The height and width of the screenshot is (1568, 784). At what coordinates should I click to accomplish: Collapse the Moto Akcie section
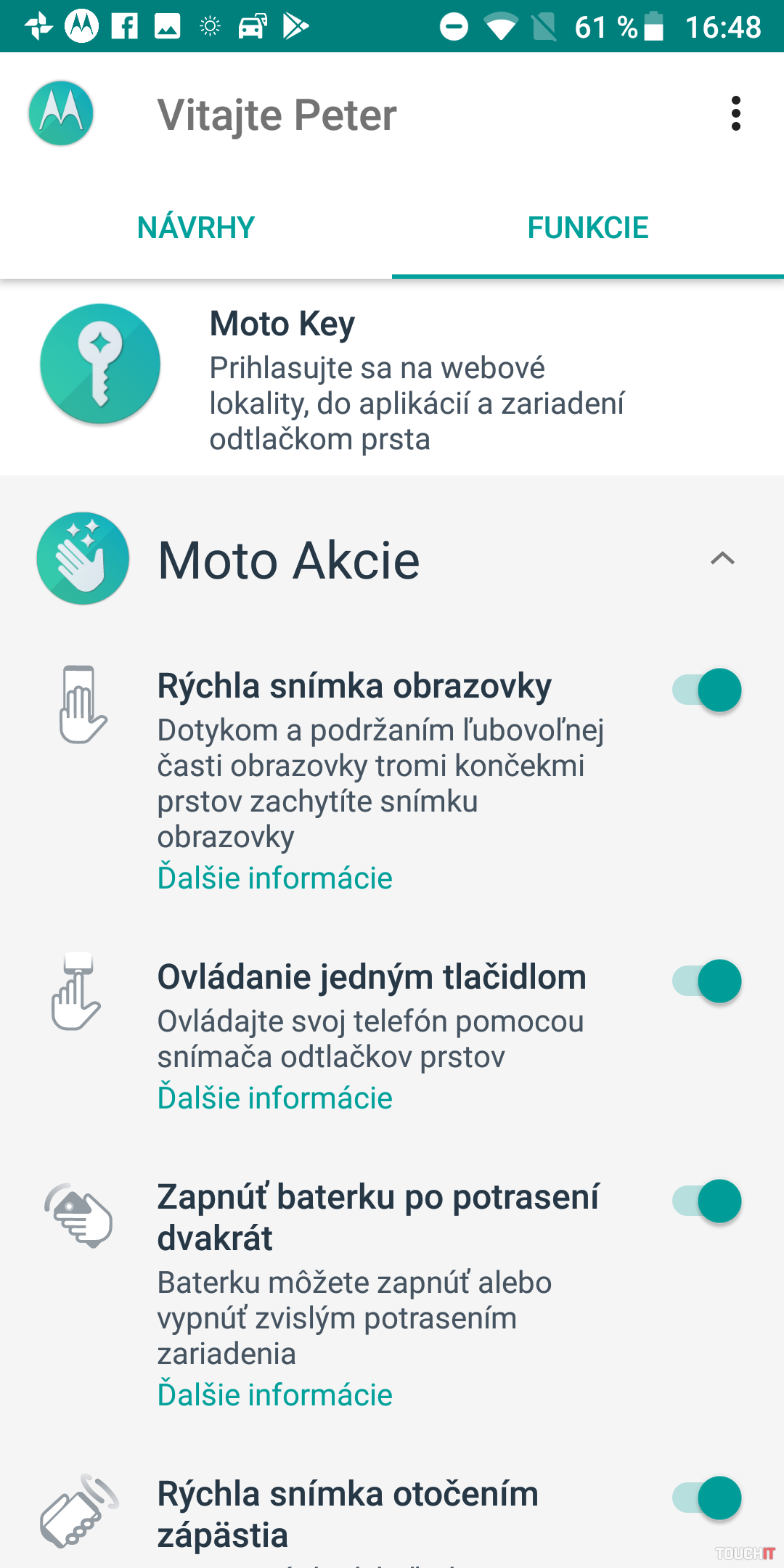[722, 559]
